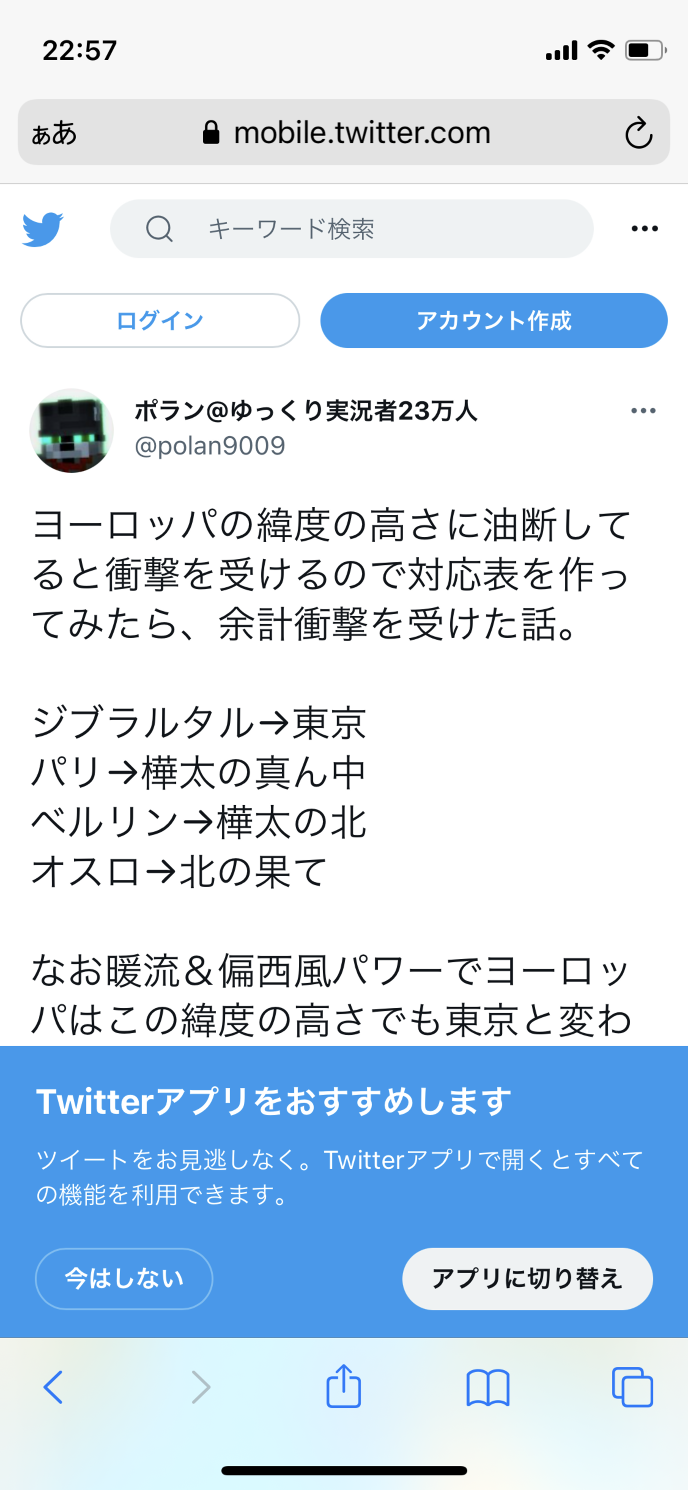The height and width of the screenshot is (1490, 688).
Task: Tap the アカウント作成 button
Action: (x=493, y=320)
